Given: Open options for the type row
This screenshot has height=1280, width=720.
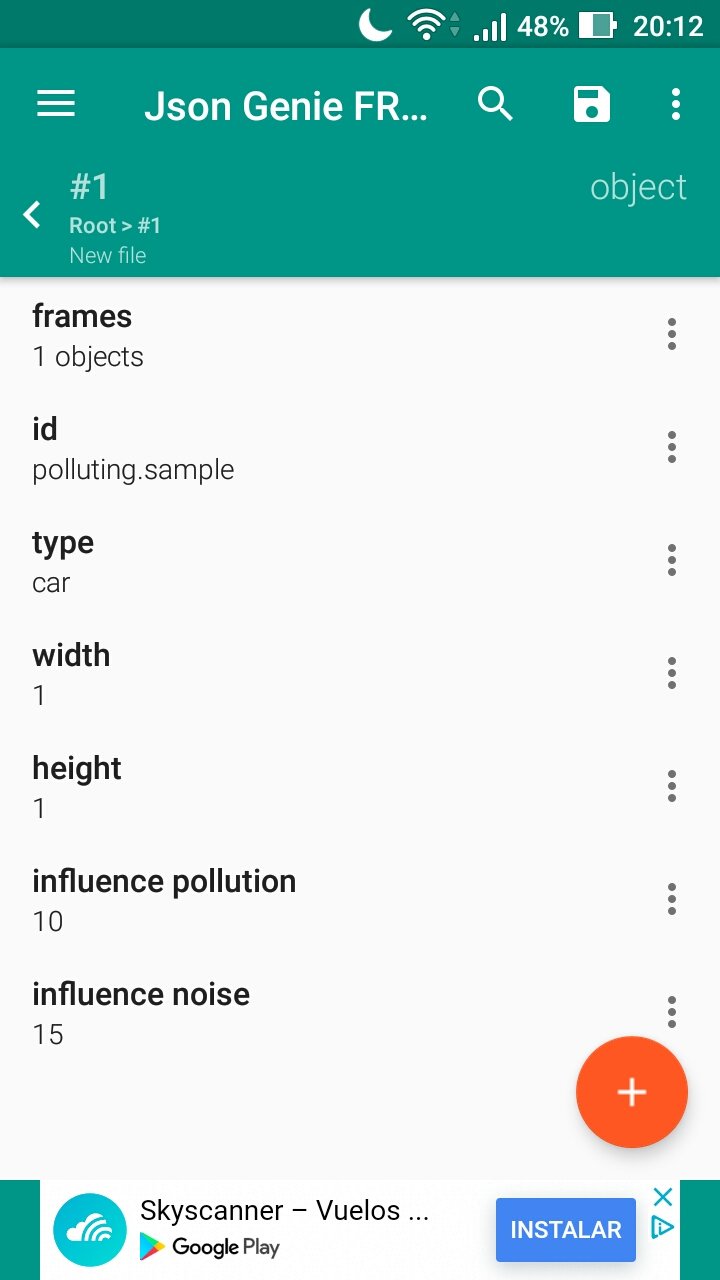Looking at the screenshot, I should 672,560.
